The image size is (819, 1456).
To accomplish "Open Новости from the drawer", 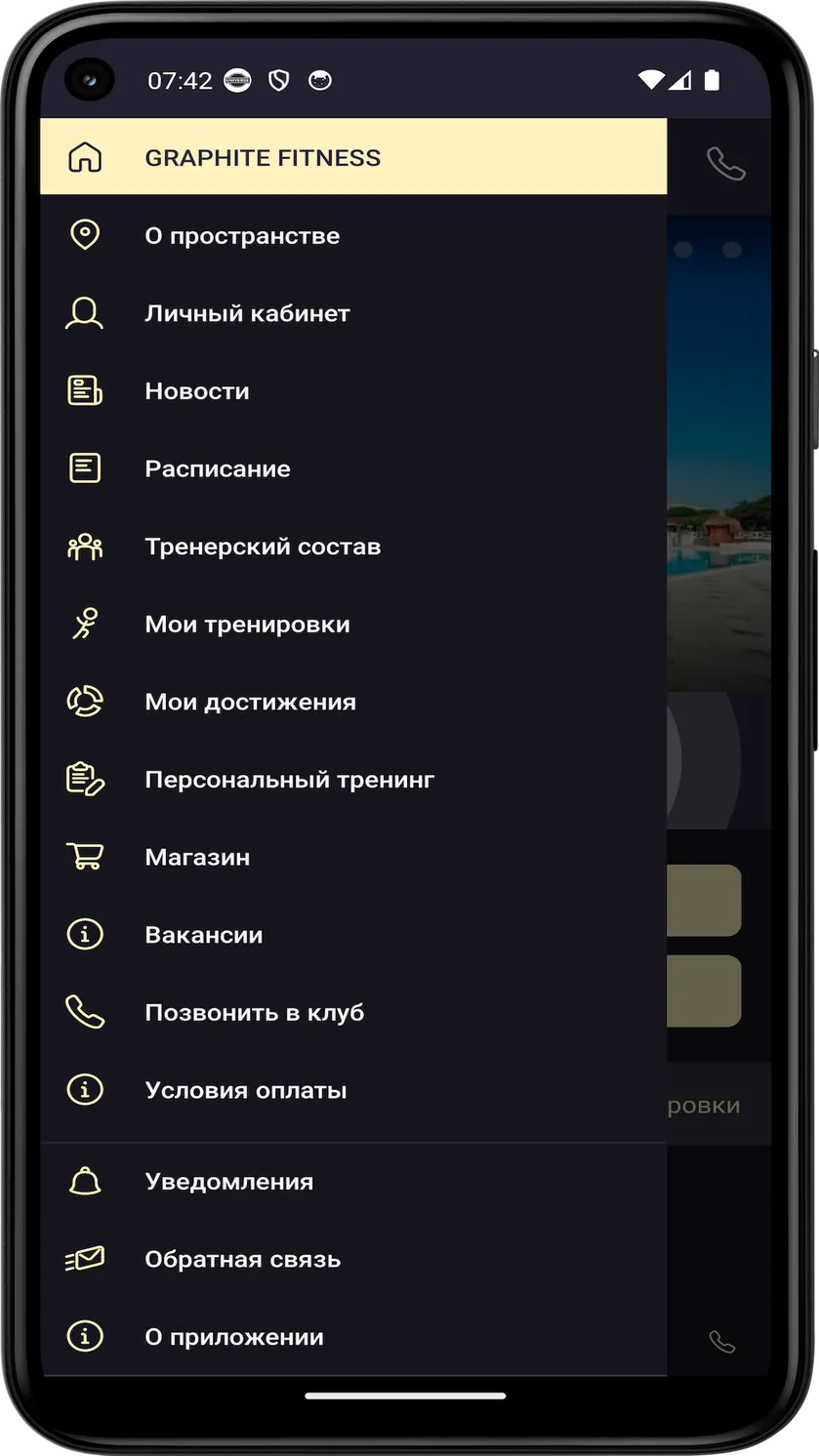I will (x=353, y=391).
